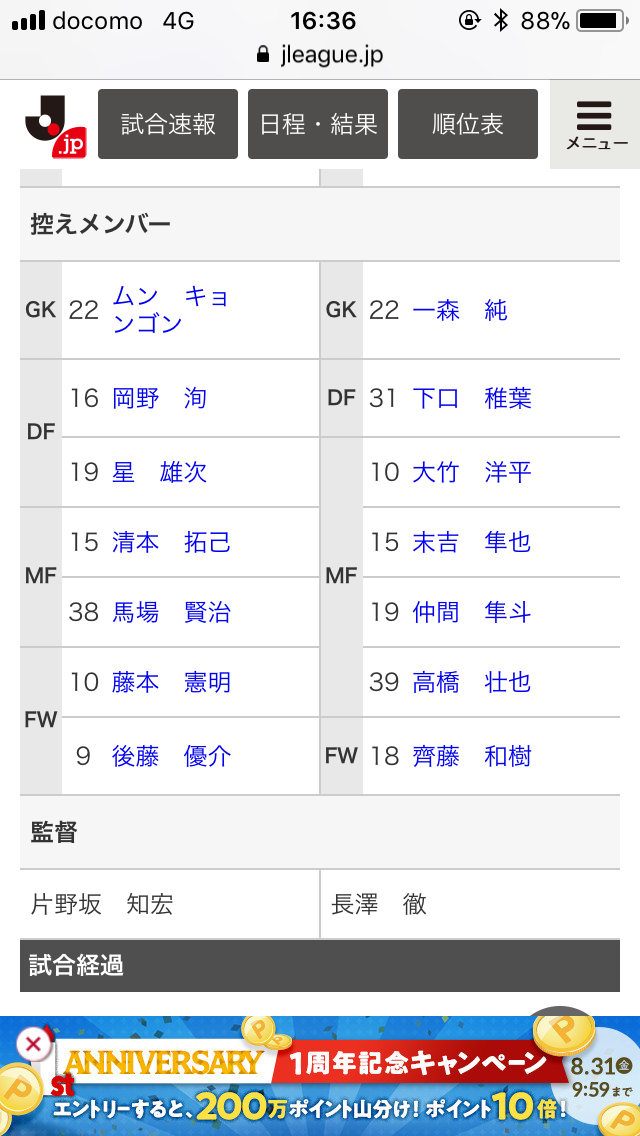Tap player name 大竹 洋平

pyautogui.click(x=471, y=472)
